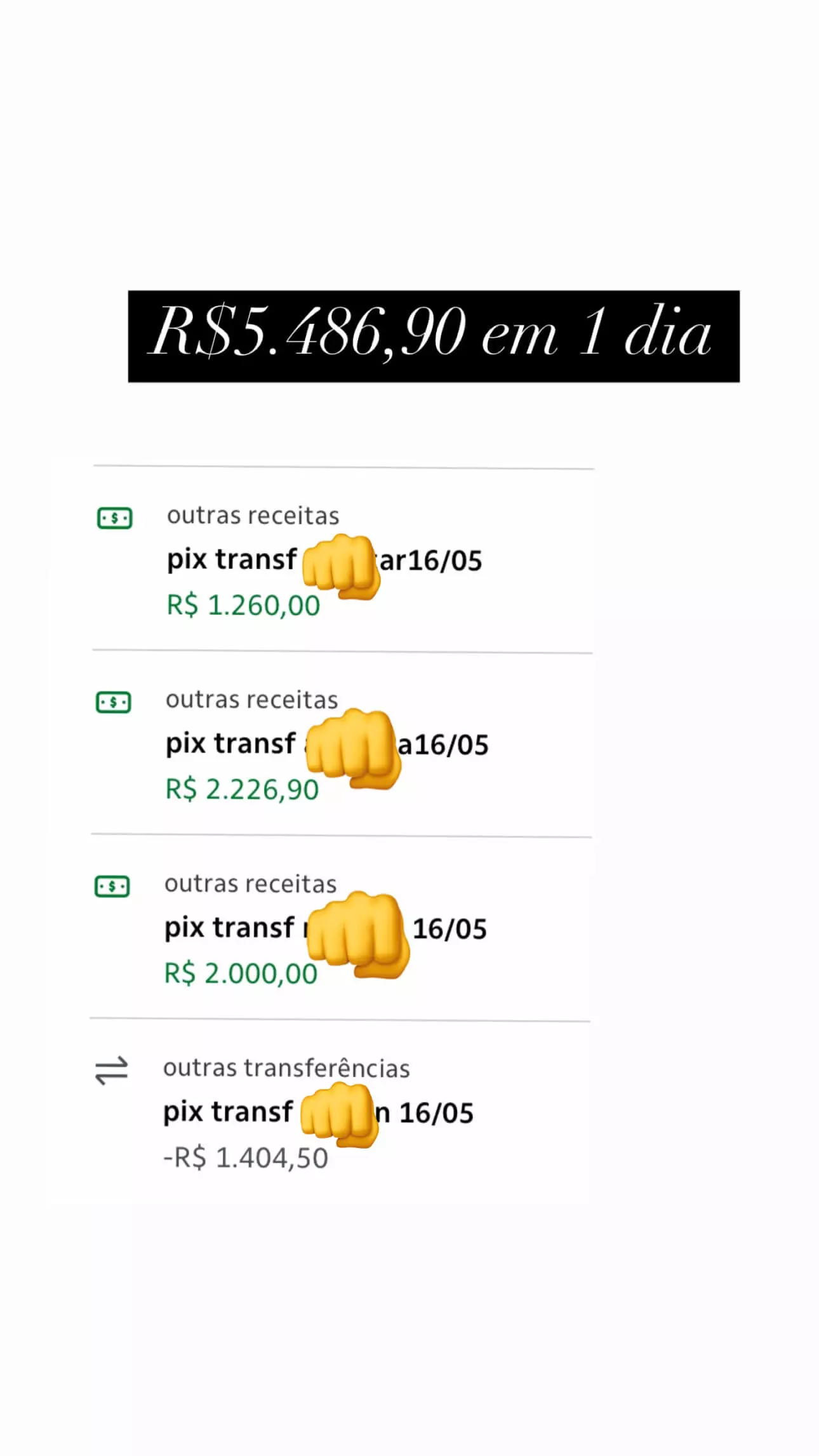The height and width of the screenshot is (1456, 819).
Task: Select the R$5.486,90 em 1 dia banner
Action: (434, 335)
